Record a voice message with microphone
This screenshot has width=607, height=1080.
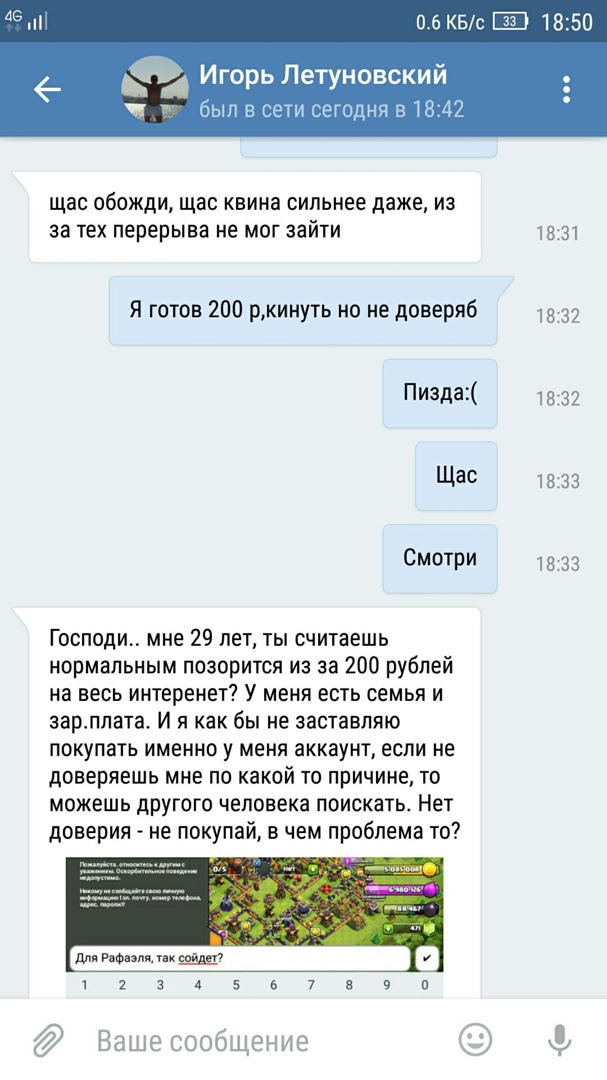click(559, 1040)
